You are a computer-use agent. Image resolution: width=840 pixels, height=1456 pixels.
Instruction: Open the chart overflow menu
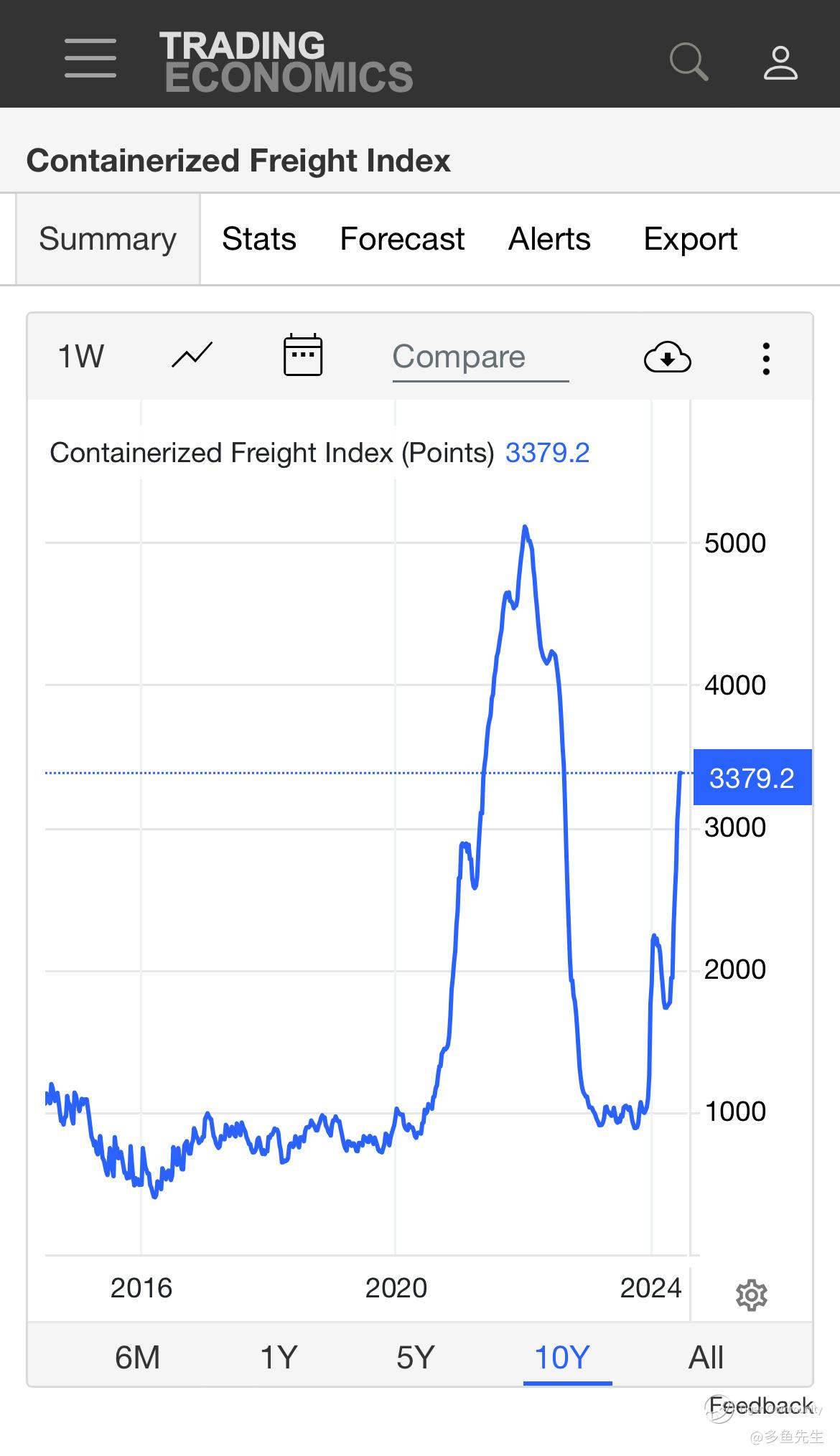(766, 358)
